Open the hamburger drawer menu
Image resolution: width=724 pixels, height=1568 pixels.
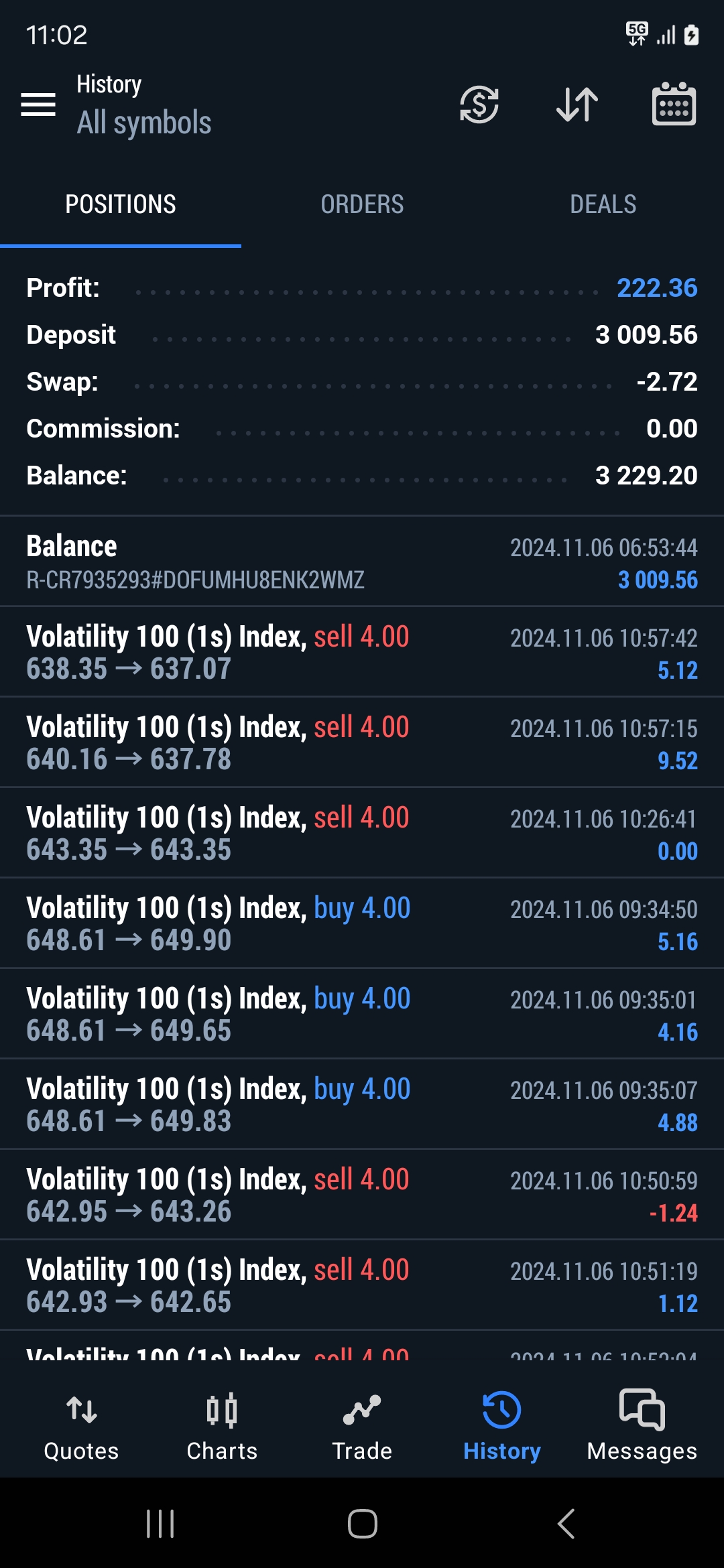click(x=38, y=105)
